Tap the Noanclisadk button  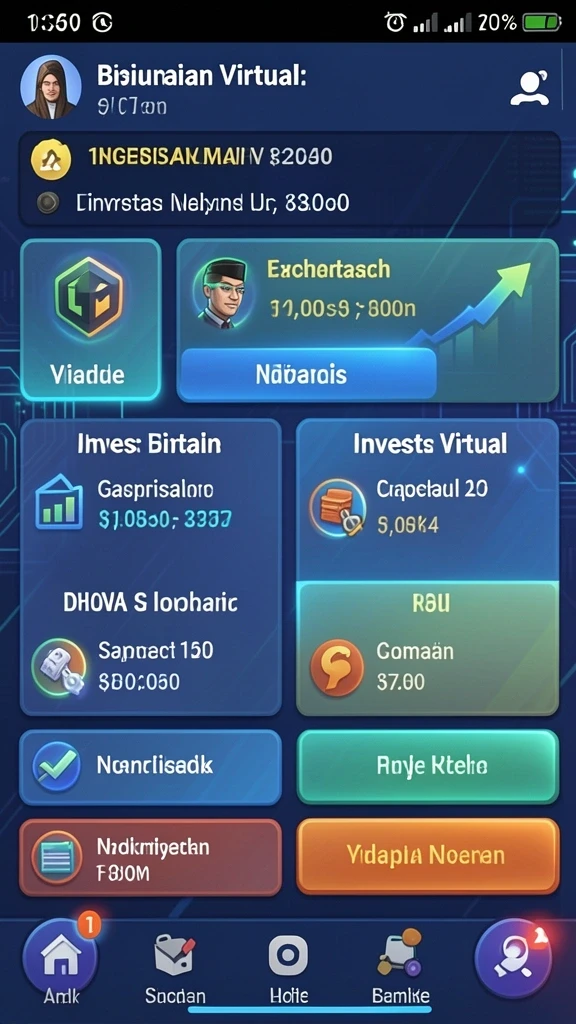151,766
